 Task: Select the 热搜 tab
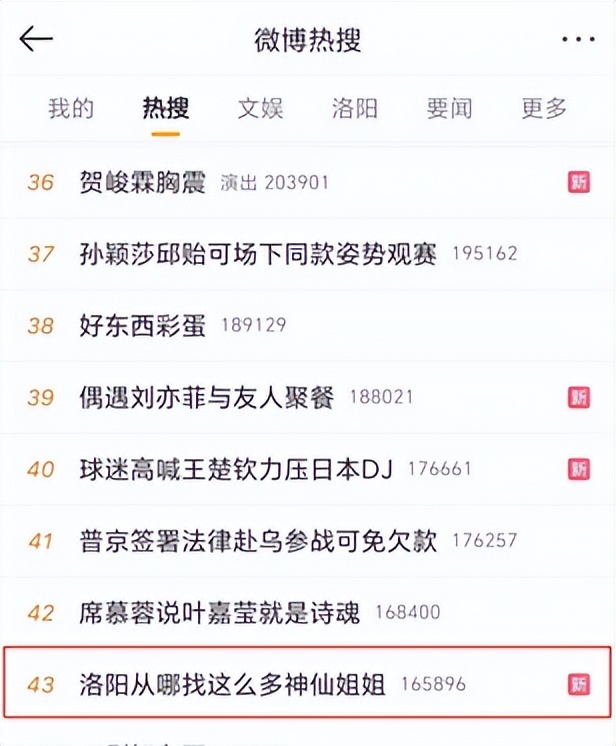(166, 108)
